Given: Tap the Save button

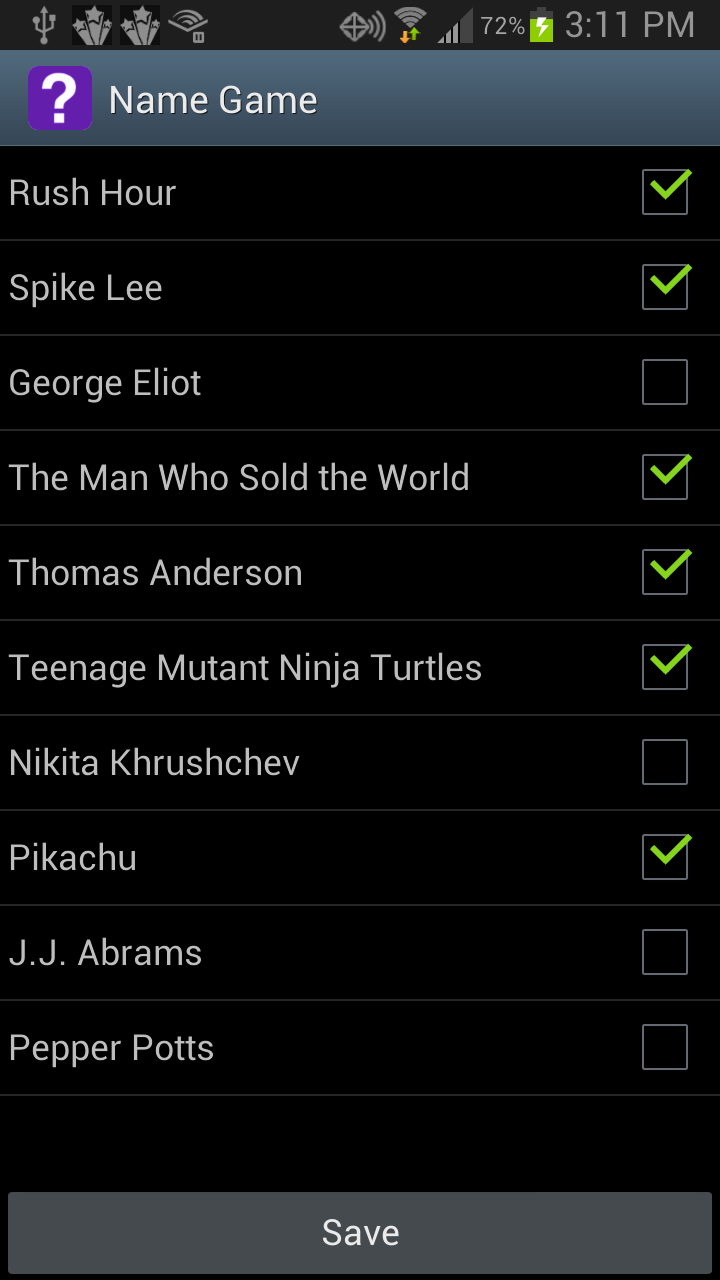Looking at the screenshot, I should (x=360, y=1232).
